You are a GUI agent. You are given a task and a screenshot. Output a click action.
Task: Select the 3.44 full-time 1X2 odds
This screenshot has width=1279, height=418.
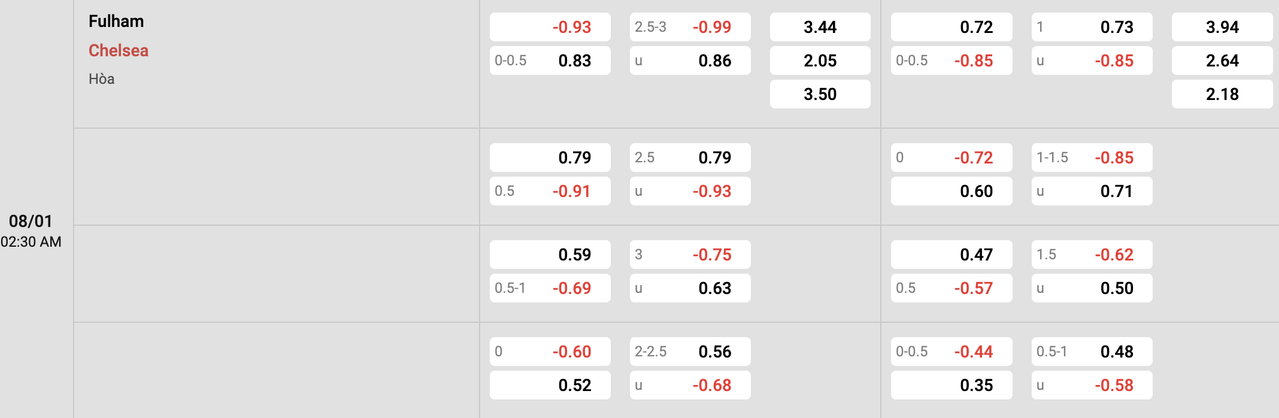point(820,27)
